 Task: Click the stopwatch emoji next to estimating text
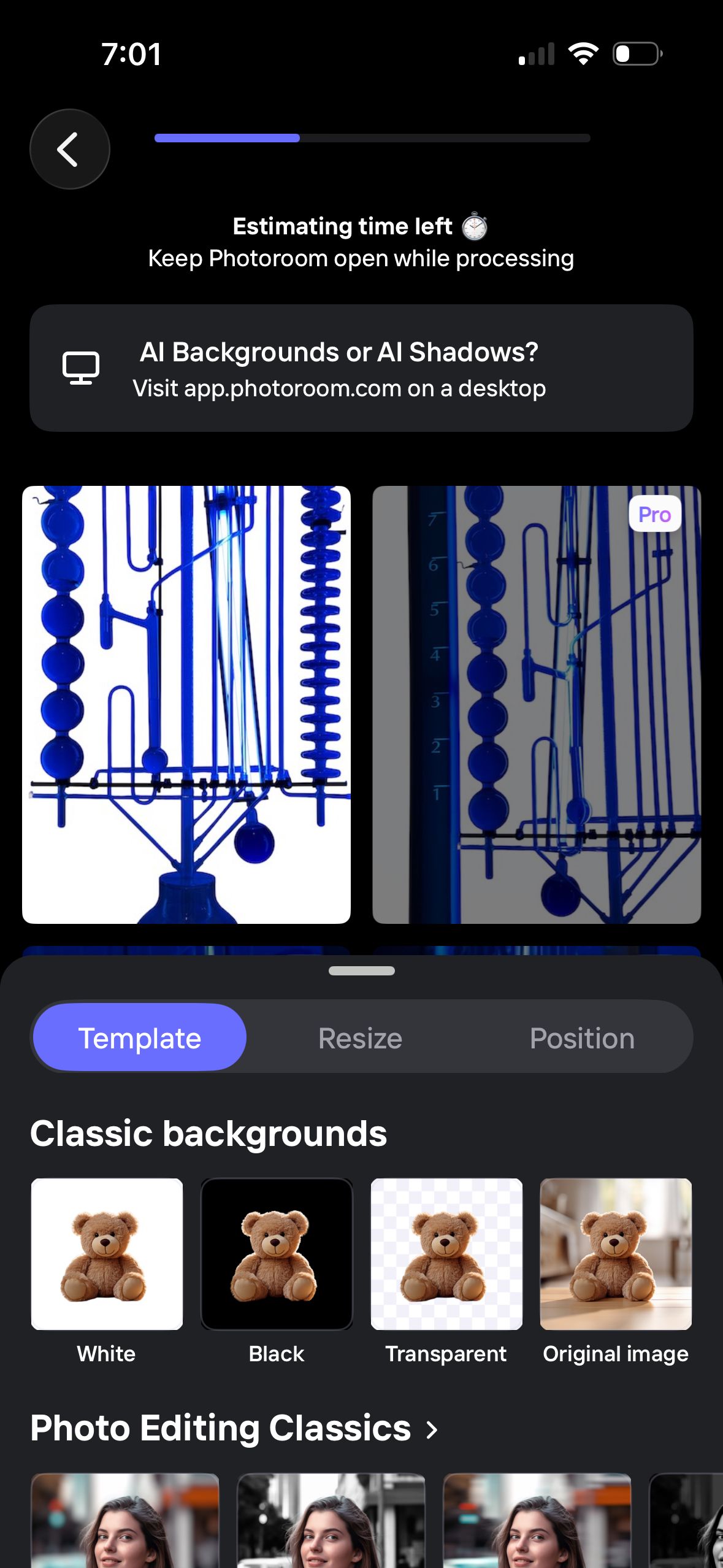pyautogui.click(x=475, y=226)
